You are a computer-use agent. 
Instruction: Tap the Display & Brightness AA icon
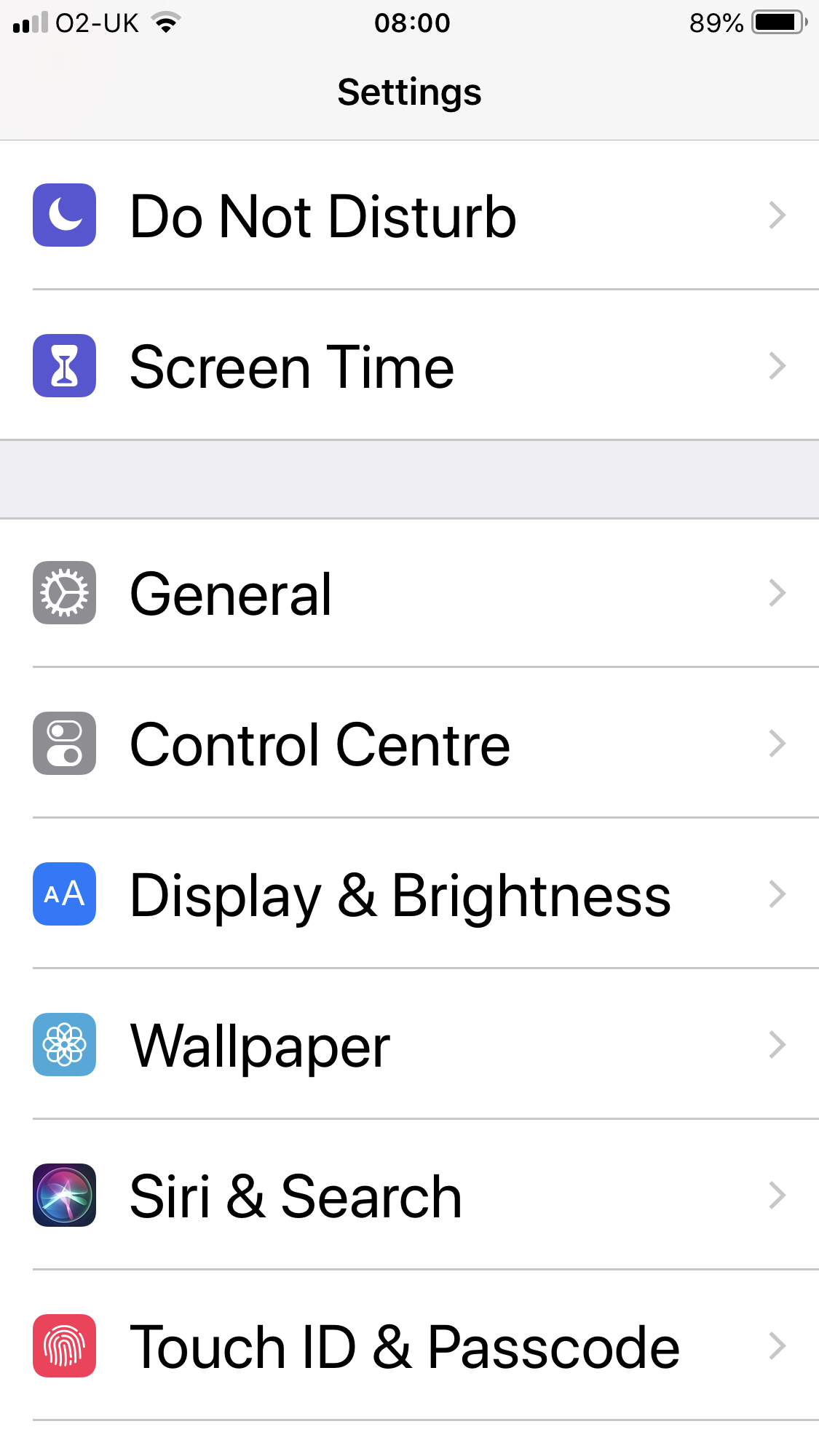(x=64, y=894)
